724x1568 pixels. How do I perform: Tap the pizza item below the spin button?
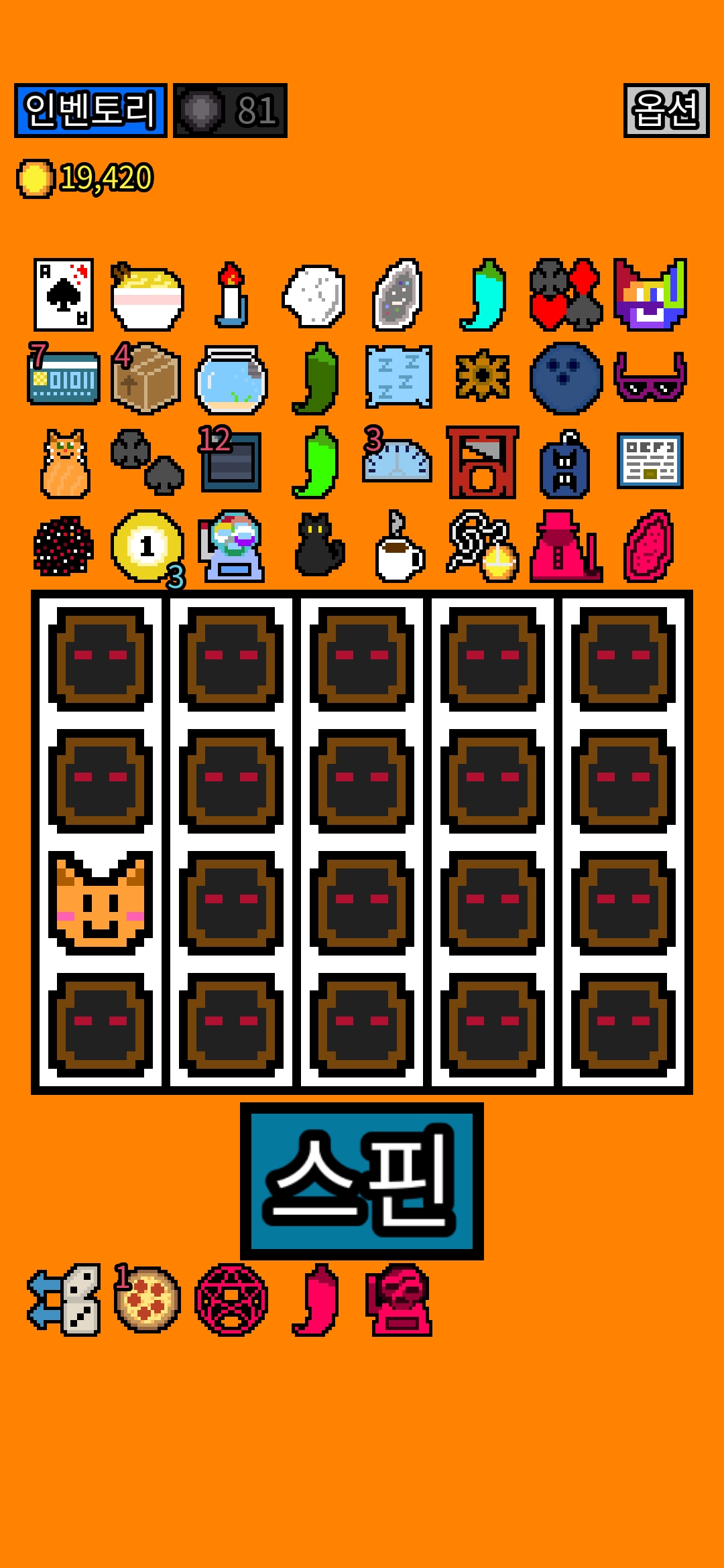147,1299
